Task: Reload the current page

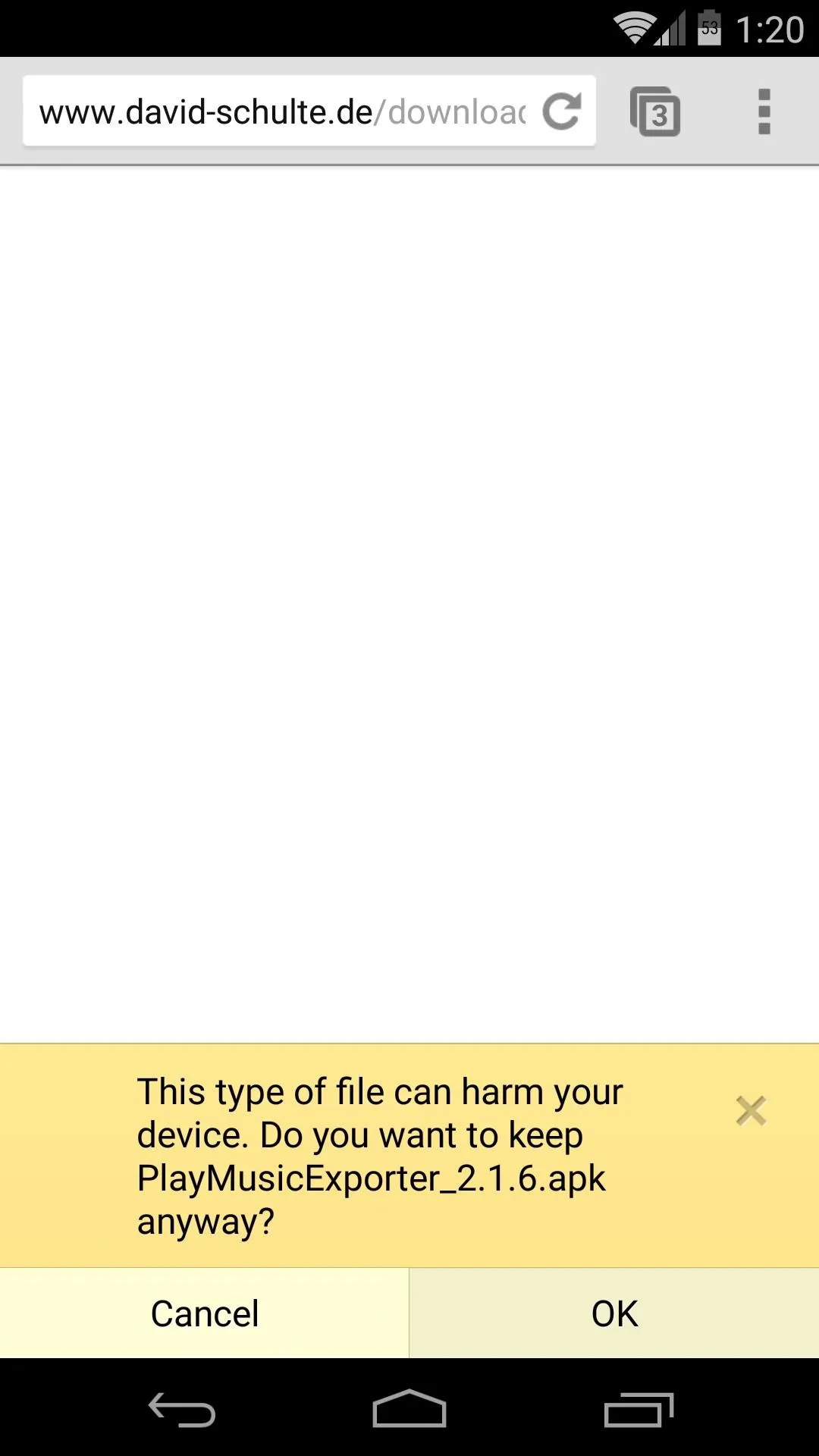Action: pos(562,111)
